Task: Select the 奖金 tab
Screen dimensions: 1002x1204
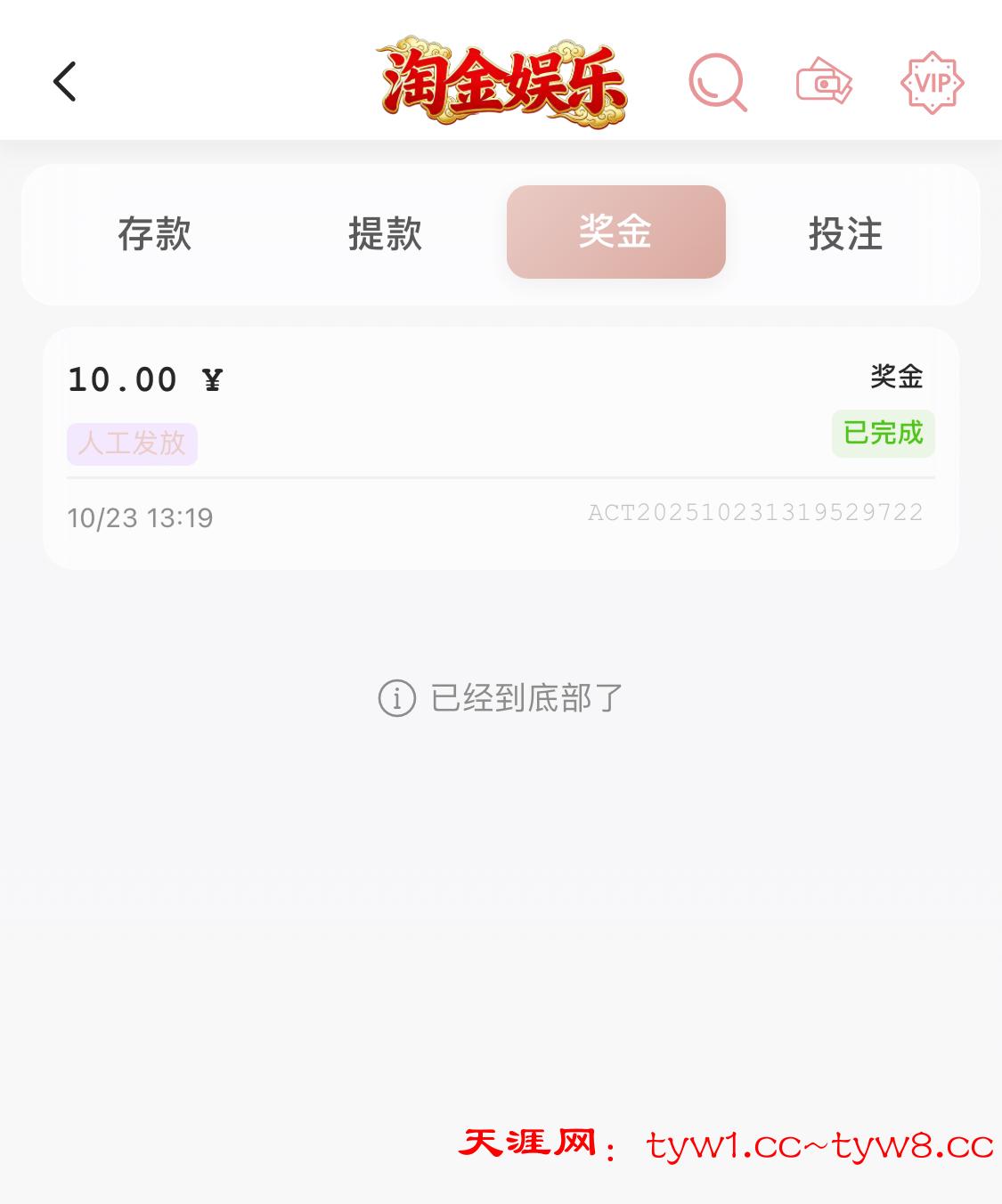Action: coord(615,232)
